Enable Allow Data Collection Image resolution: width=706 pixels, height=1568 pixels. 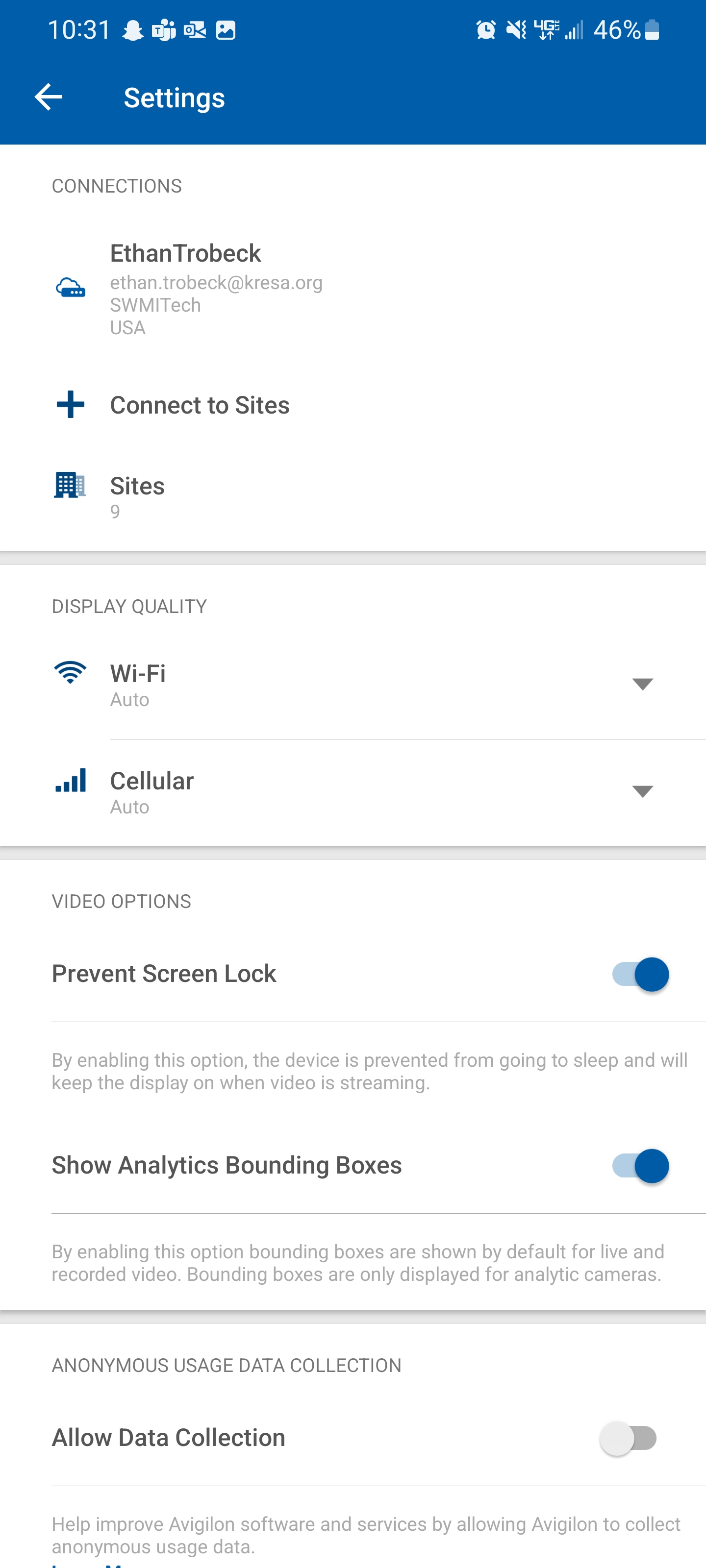(x=628, y=1438)
